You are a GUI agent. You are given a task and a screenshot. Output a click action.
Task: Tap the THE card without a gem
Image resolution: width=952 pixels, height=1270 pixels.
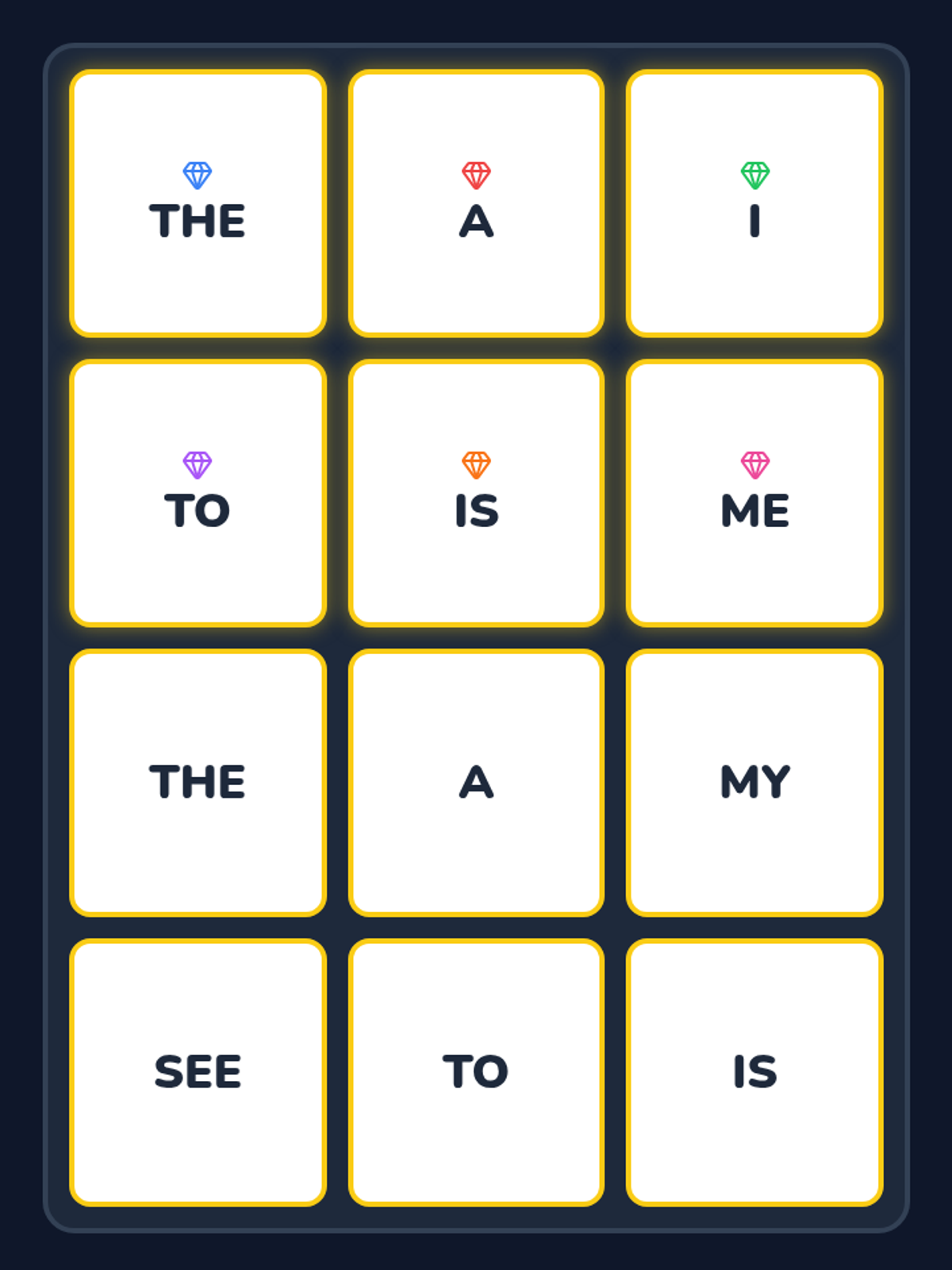(x=198, y=783)
